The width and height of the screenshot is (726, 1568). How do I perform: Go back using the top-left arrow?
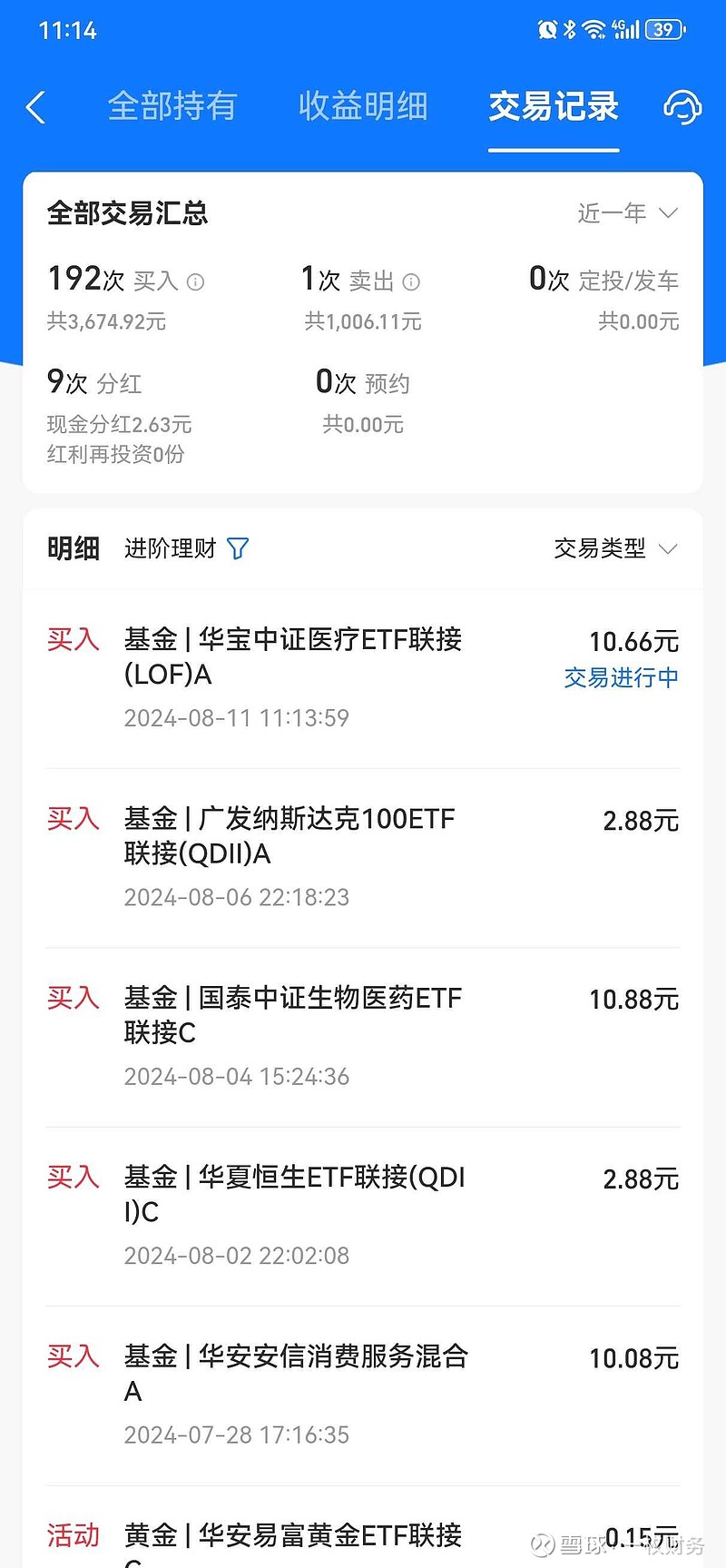(x=35, y=107)
